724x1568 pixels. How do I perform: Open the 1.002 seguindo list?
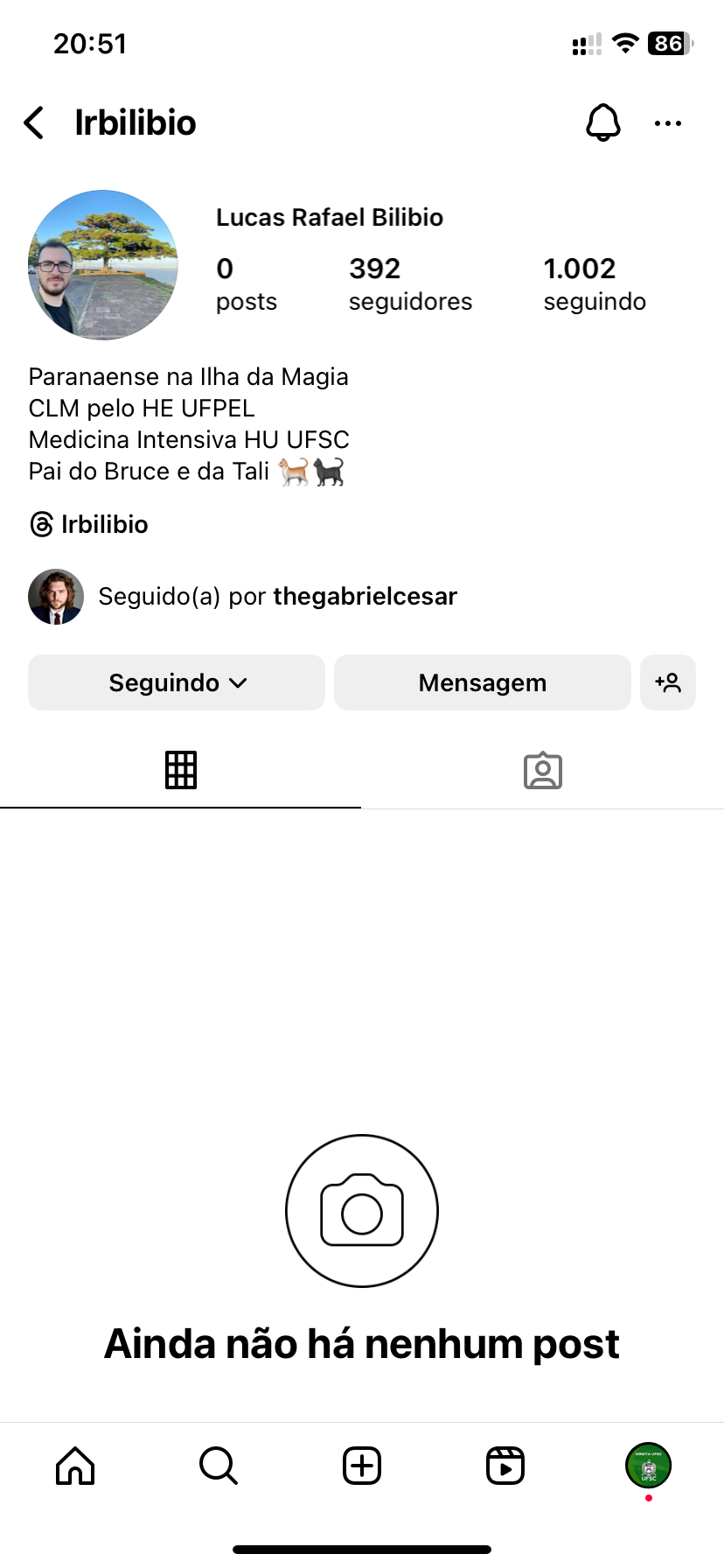click(x=594, y=283)
